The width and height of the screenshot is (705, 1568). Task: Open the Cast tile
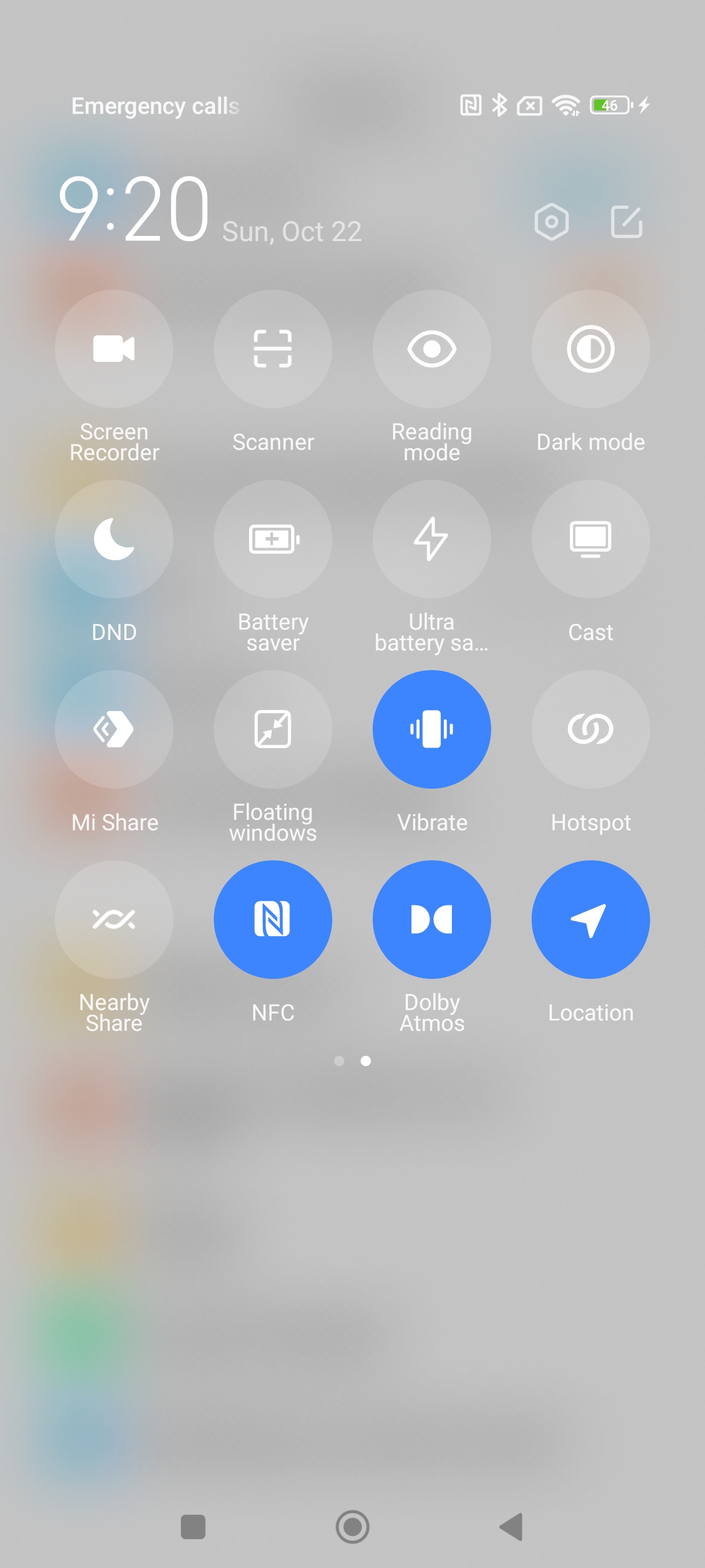[590, 539]
